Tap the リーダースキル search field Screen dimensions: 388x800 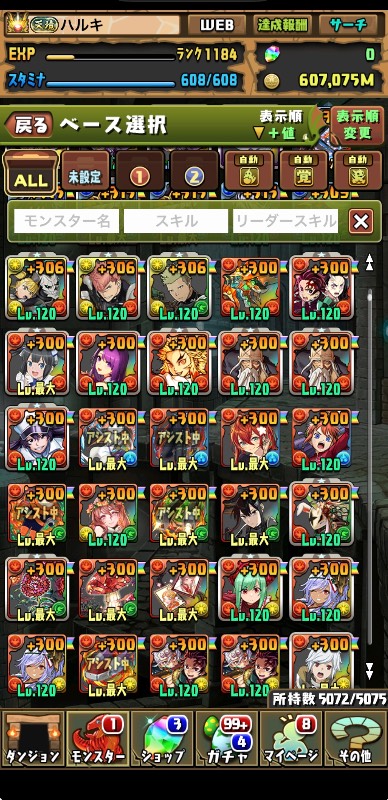285,221
